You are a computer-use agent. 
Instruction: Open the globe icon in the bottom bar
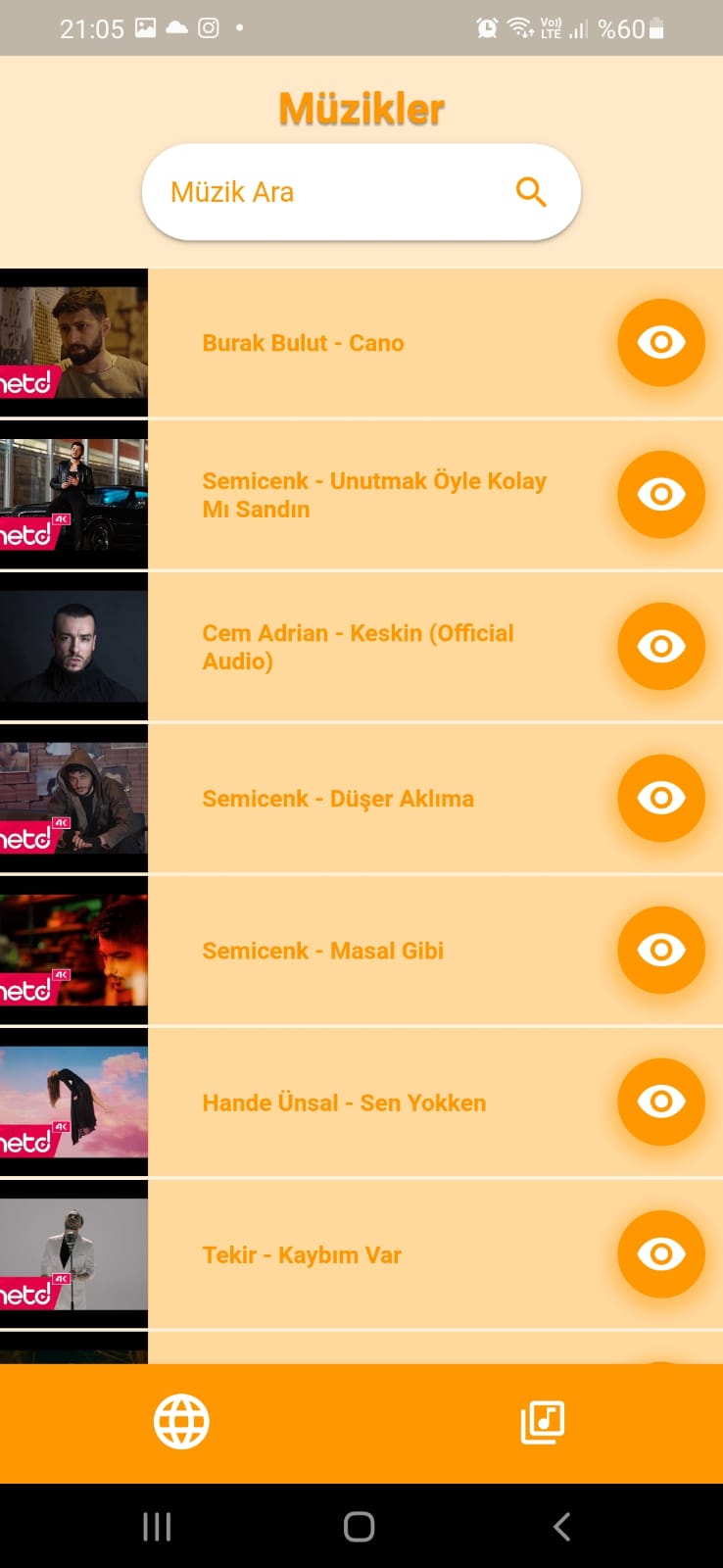pos(181,1422)
